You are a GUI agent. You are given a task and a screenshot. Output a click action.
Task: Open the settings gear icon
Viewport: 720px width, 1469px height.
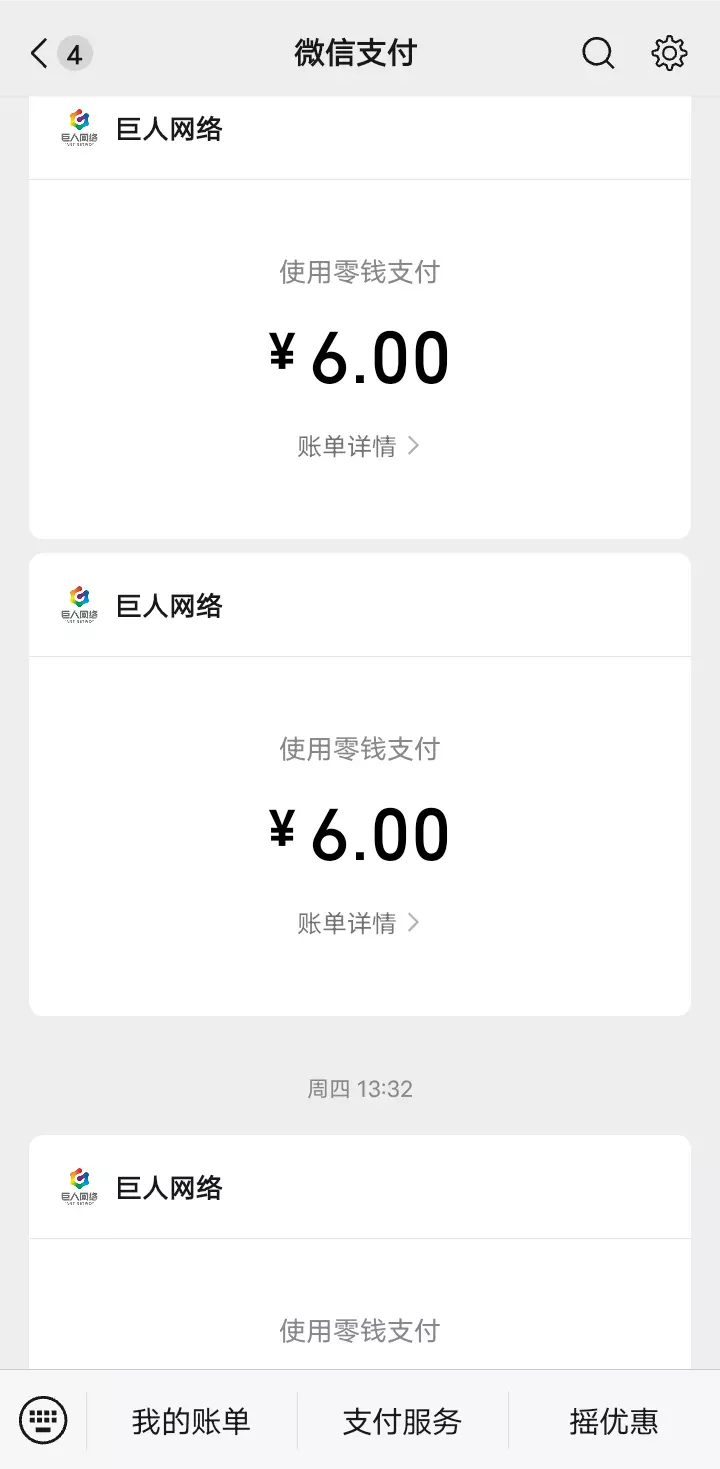(669, 53)
